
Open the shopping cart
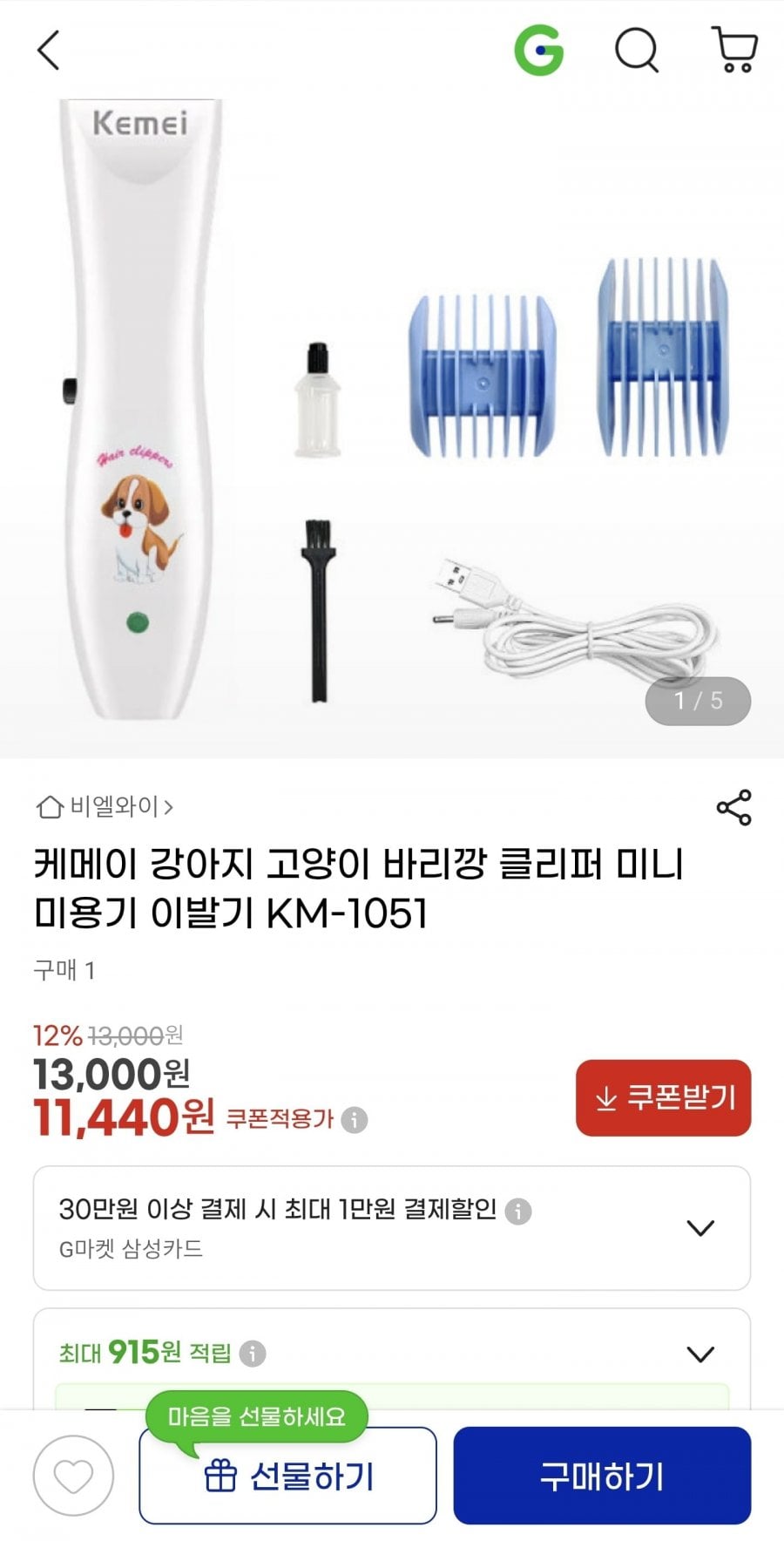[734, 51]
